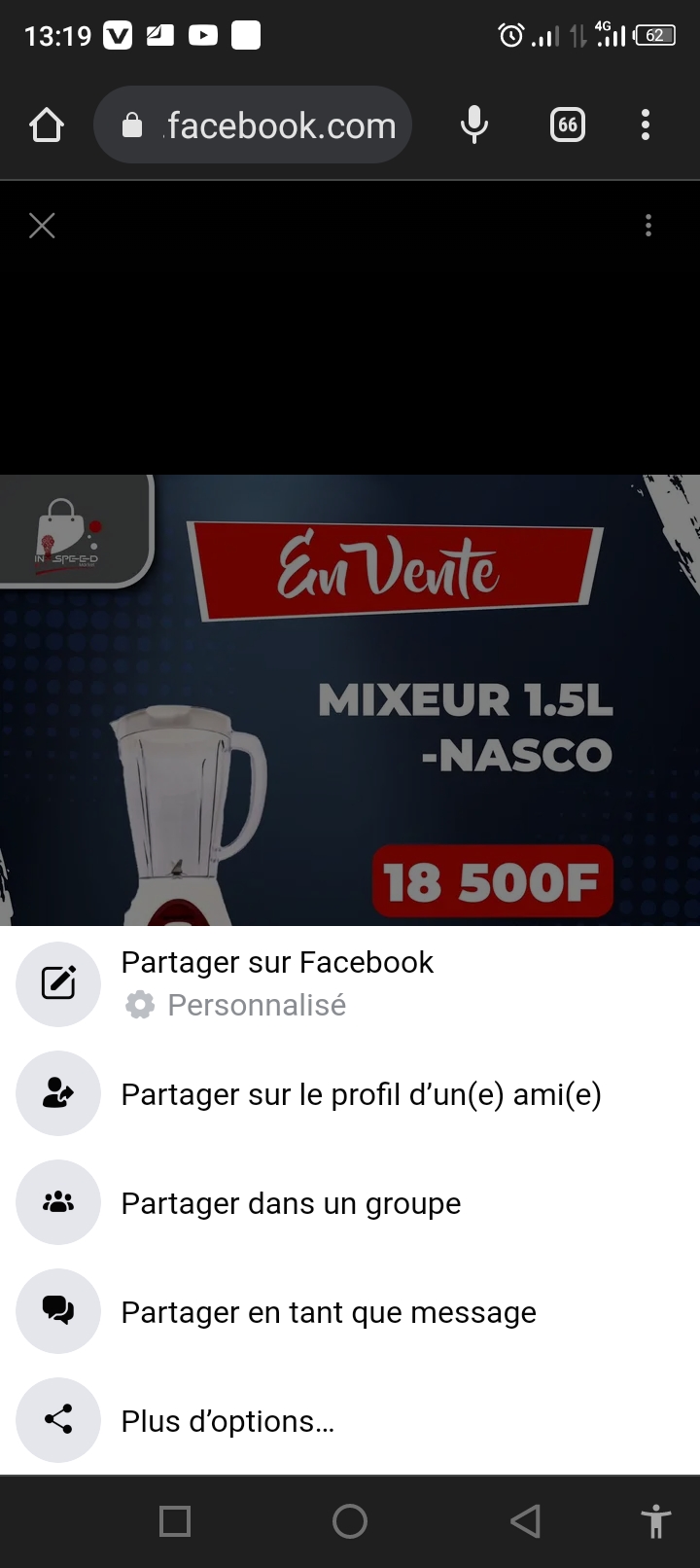
Task: Go to the browser home page
Action: click(47, 125)
